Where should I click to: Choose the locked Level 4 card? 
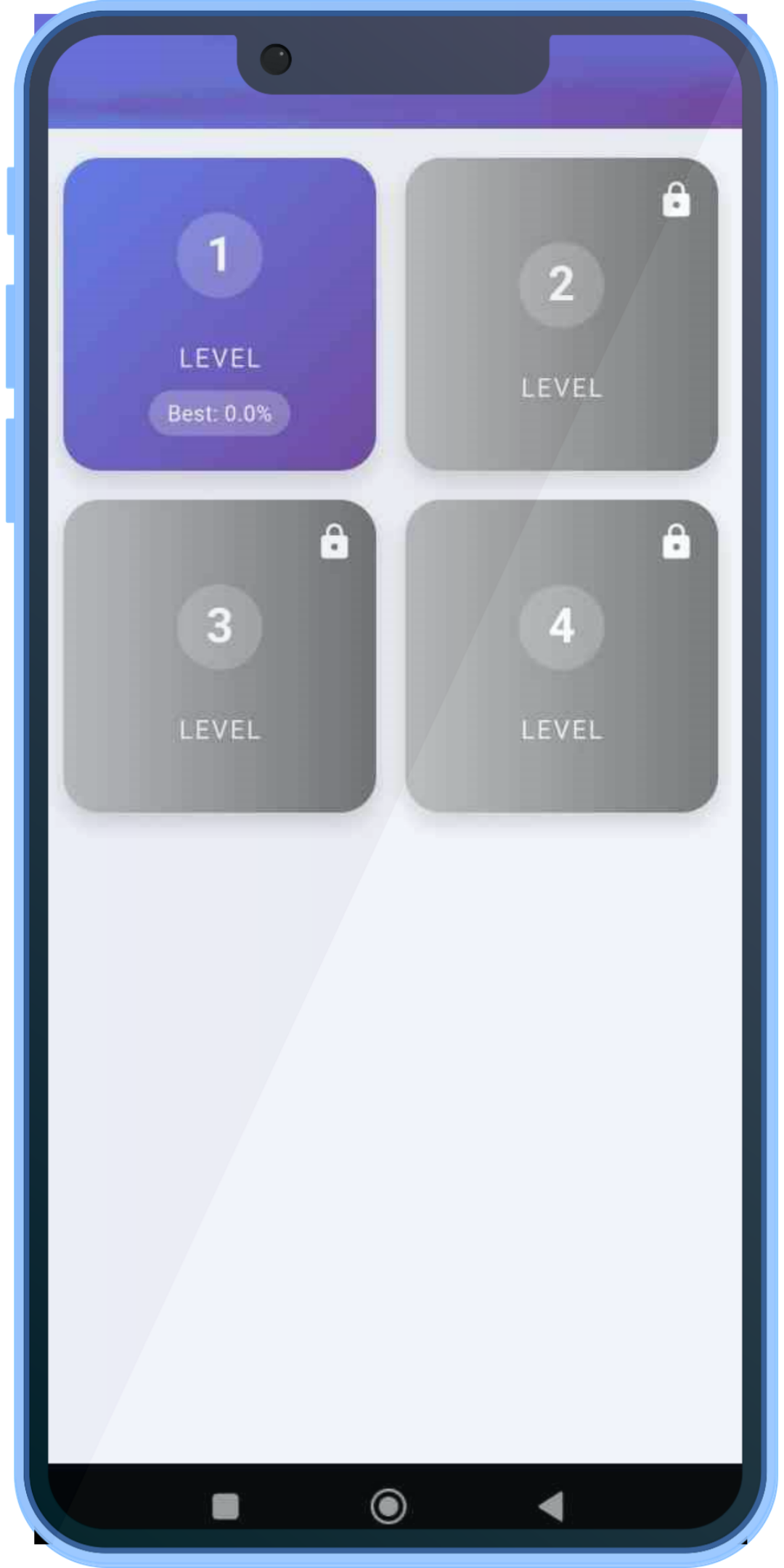pos(561,656)
